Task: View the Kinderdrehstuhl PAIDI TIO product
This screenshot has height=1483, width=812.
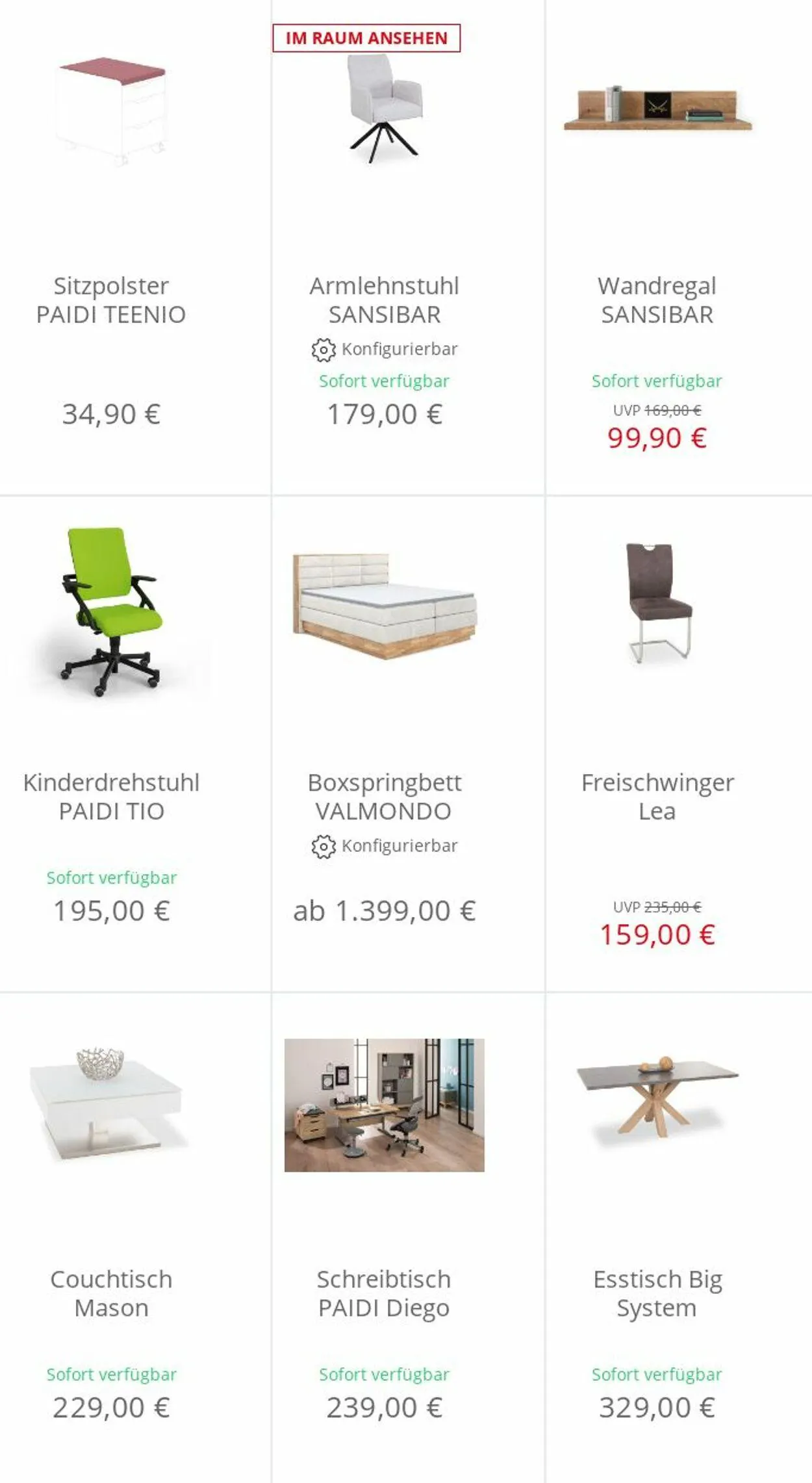Action: pos(111,796)
